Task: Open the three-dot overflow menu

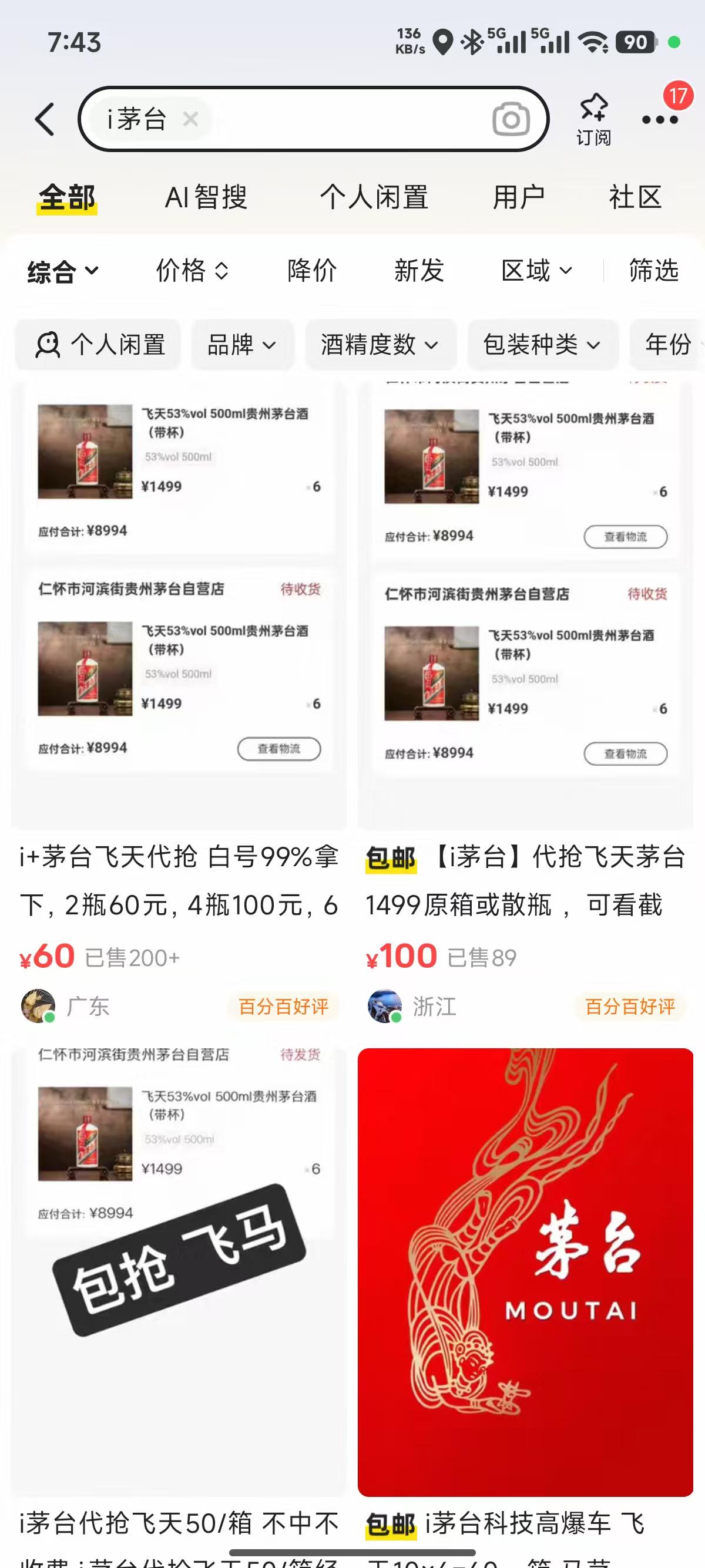Action: pyautogui.click(x=660, y=120)
